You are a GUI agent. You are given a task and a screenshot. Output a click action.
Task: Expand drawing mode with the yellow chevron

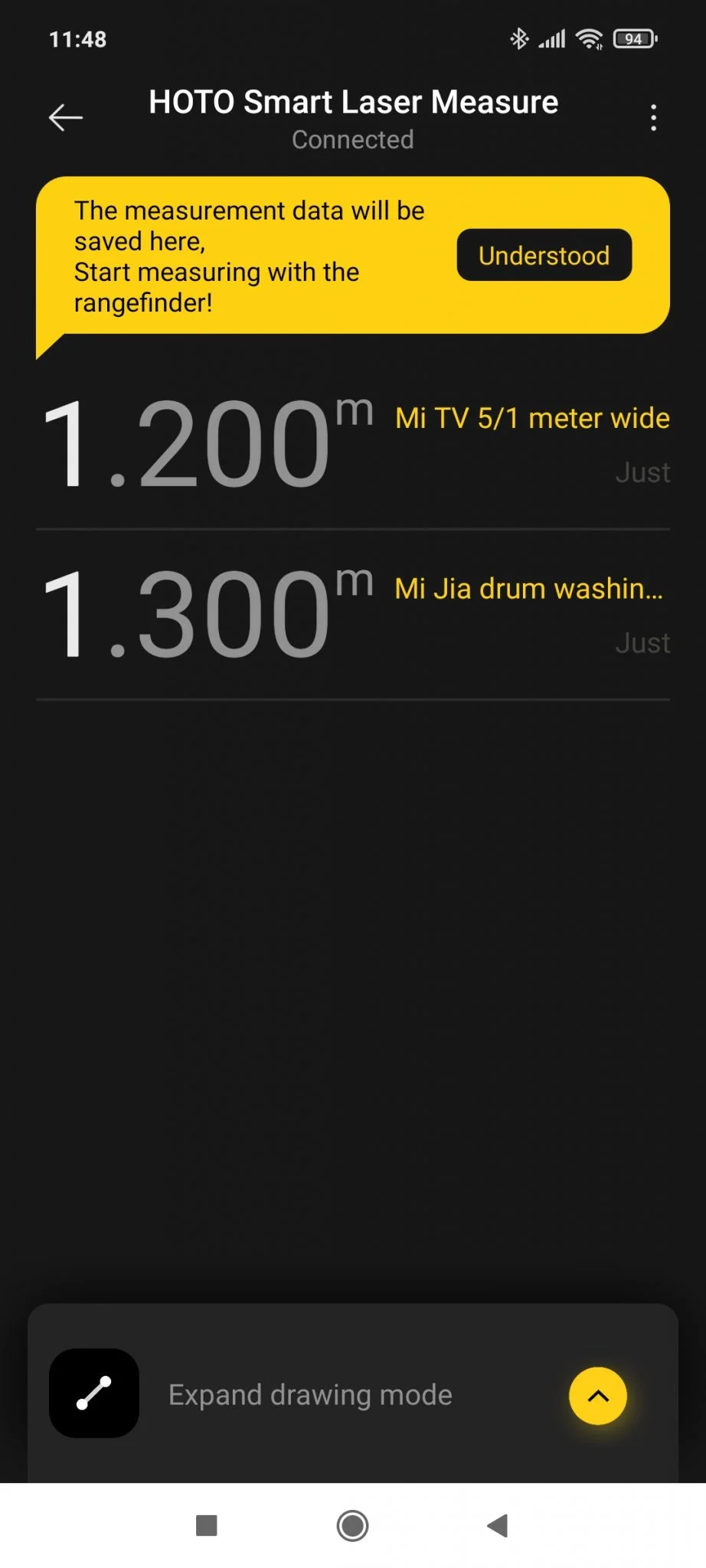pos(597,1395)
